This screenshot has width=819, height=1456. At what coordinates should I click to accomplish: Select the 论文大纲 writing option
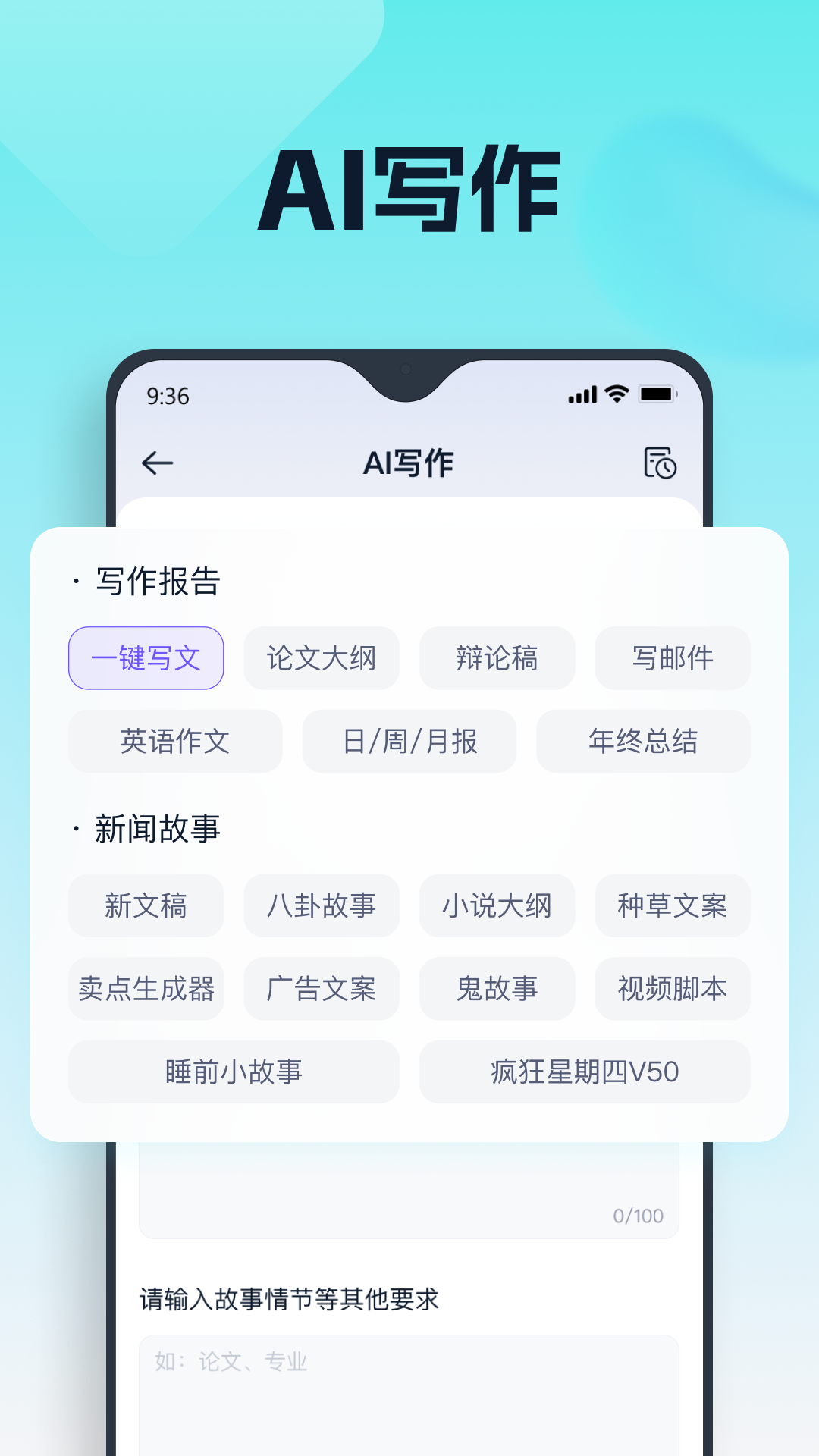click(322, 658)
